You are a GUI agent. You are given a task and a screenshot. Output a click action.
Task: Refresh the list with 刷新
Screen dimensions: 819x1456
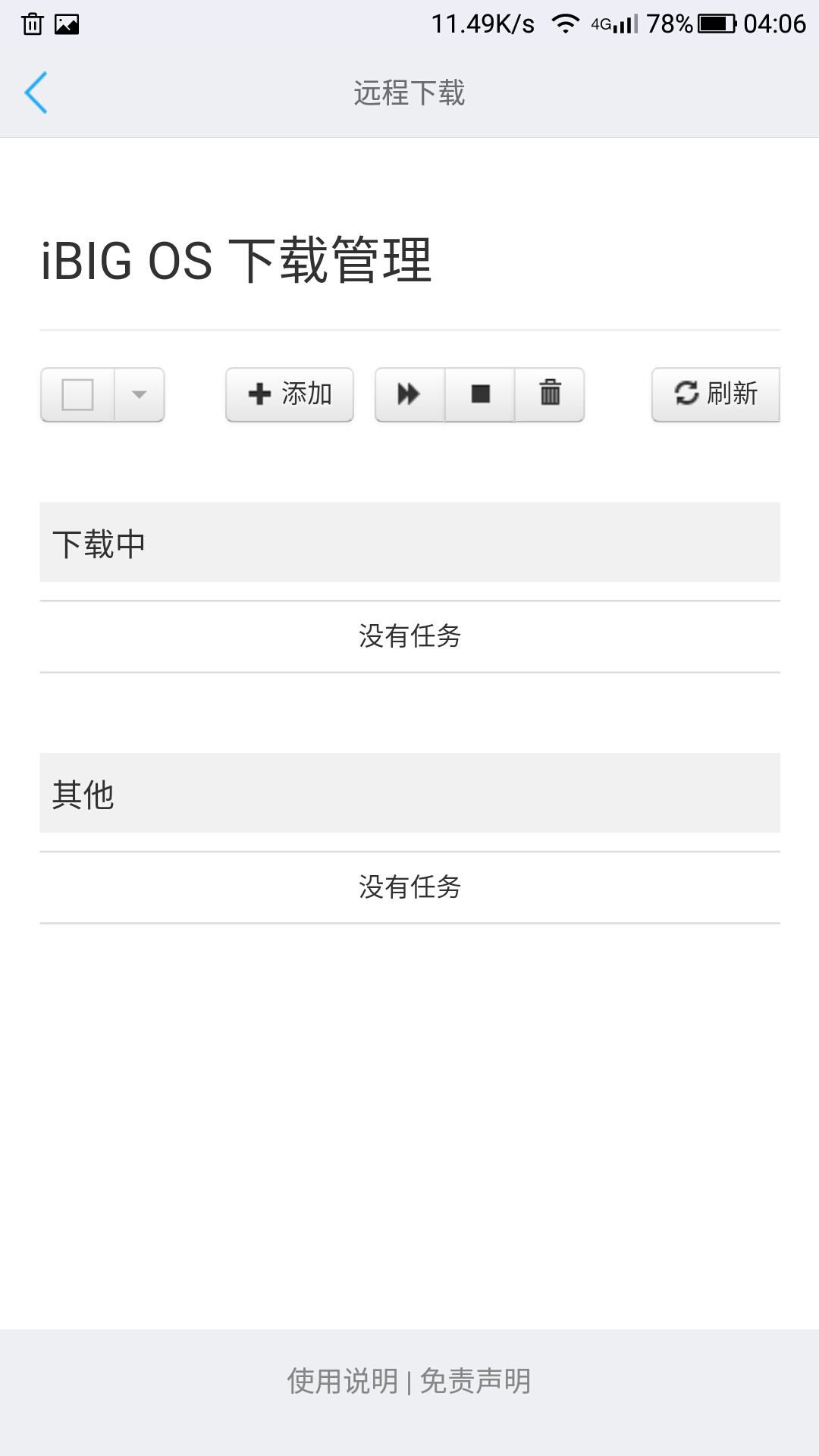pos(716,394)
